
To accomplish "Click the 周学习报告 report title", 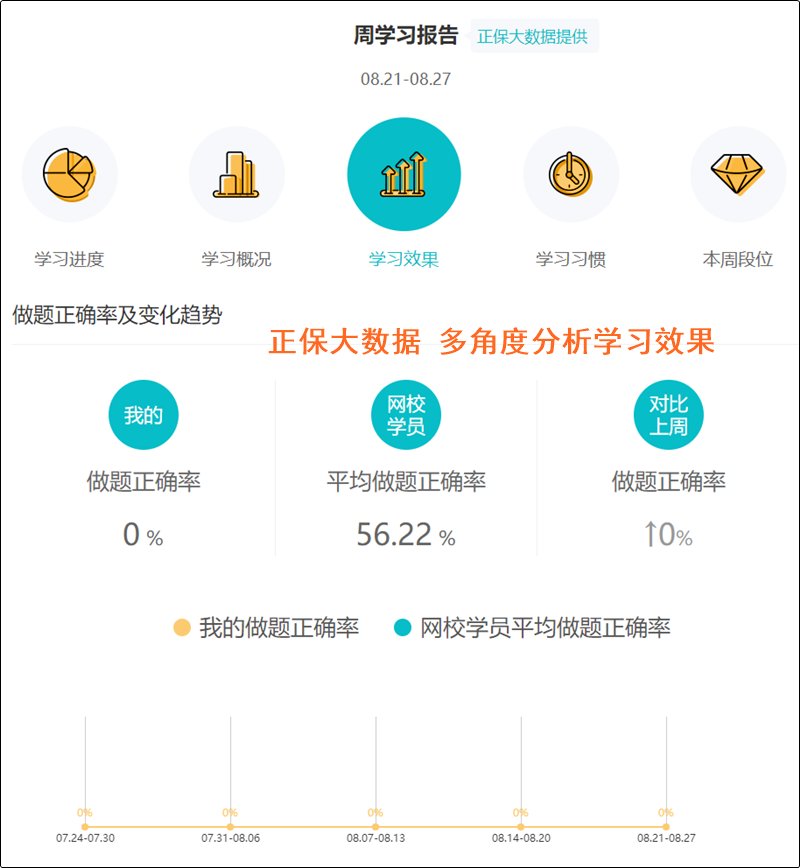I will (404, 35).
